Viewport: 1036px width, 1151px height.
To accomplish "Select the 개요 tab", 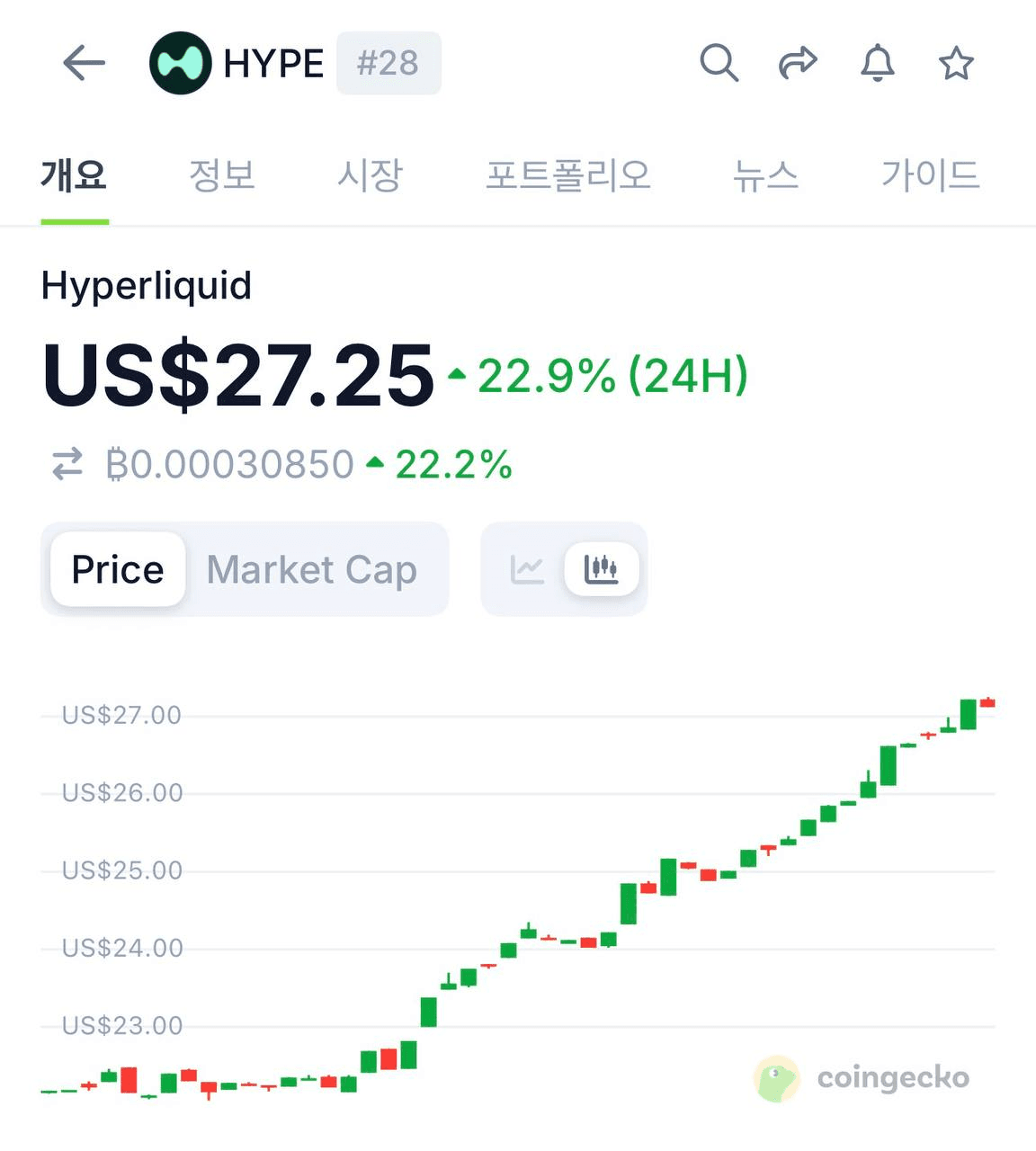I will [x=75, y=174].
